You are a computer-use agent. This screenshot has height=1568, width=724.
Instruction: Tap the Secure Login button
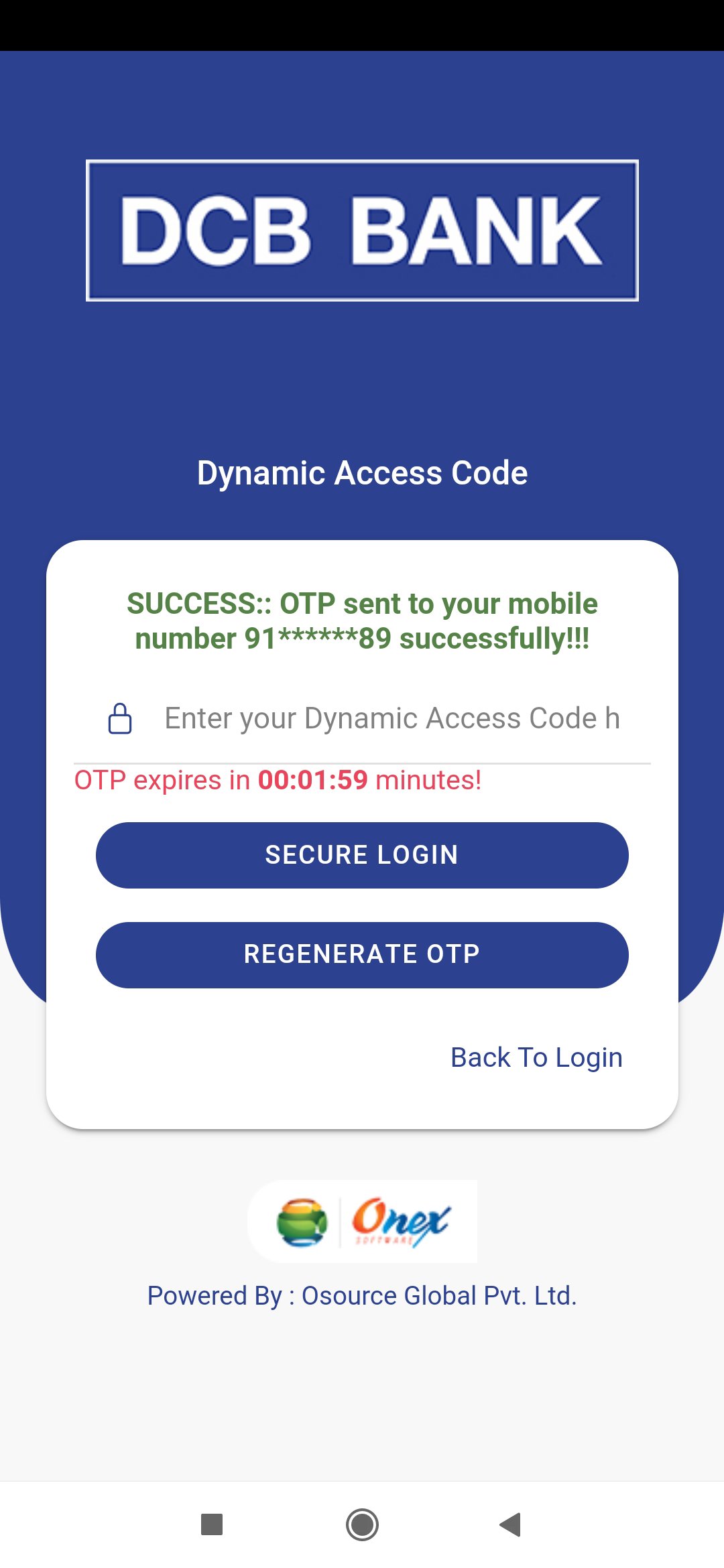362,855
